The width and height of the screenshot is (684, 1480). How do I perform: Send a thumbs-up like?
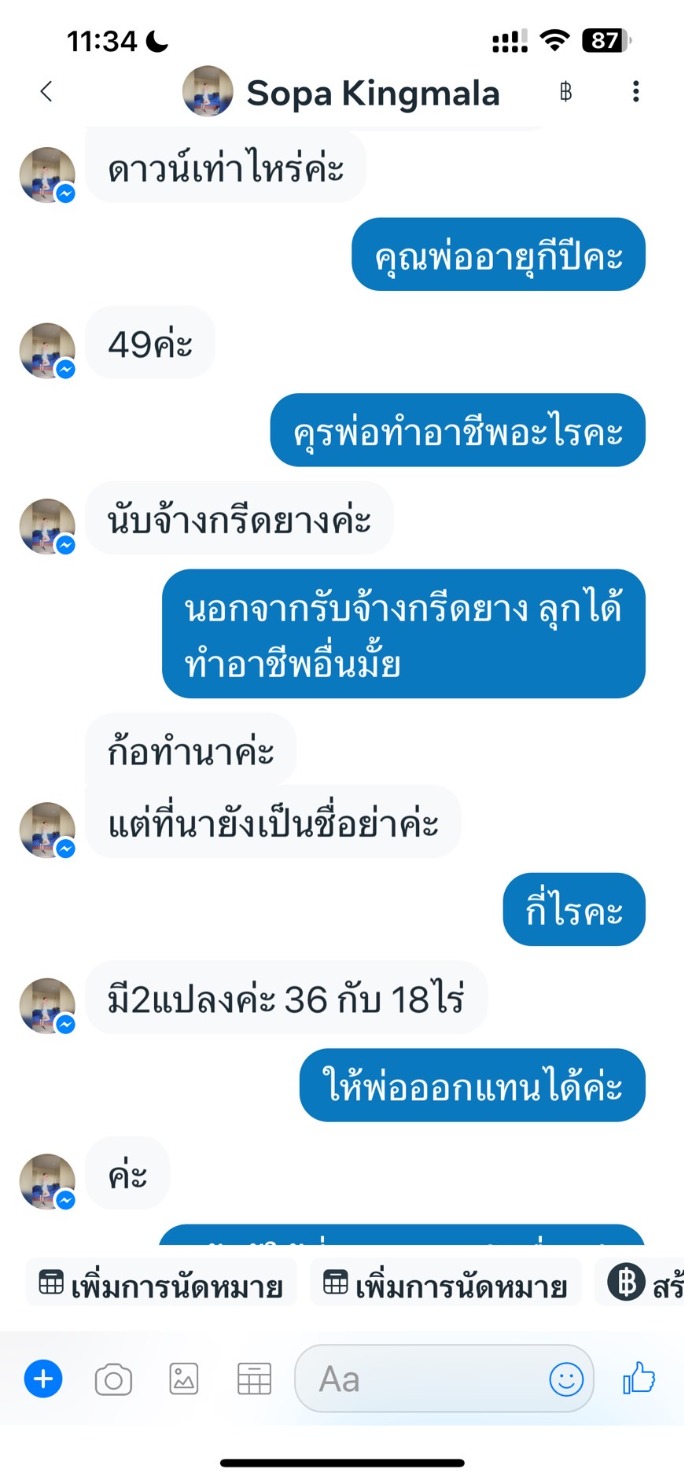(639, 1380)
